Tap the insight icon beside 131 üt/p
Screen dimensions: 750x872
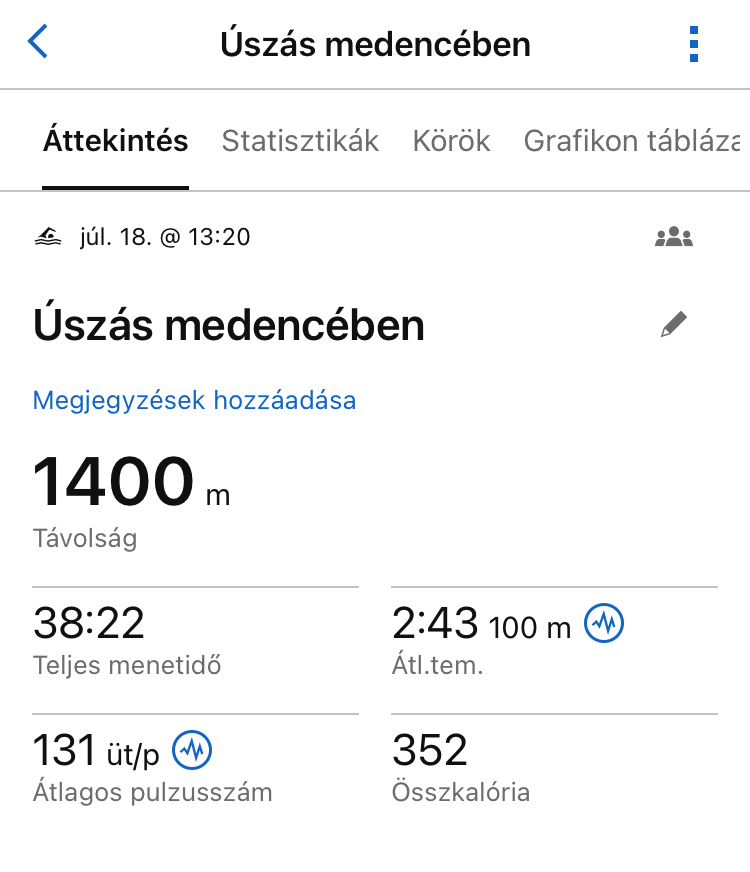[193, 750]
